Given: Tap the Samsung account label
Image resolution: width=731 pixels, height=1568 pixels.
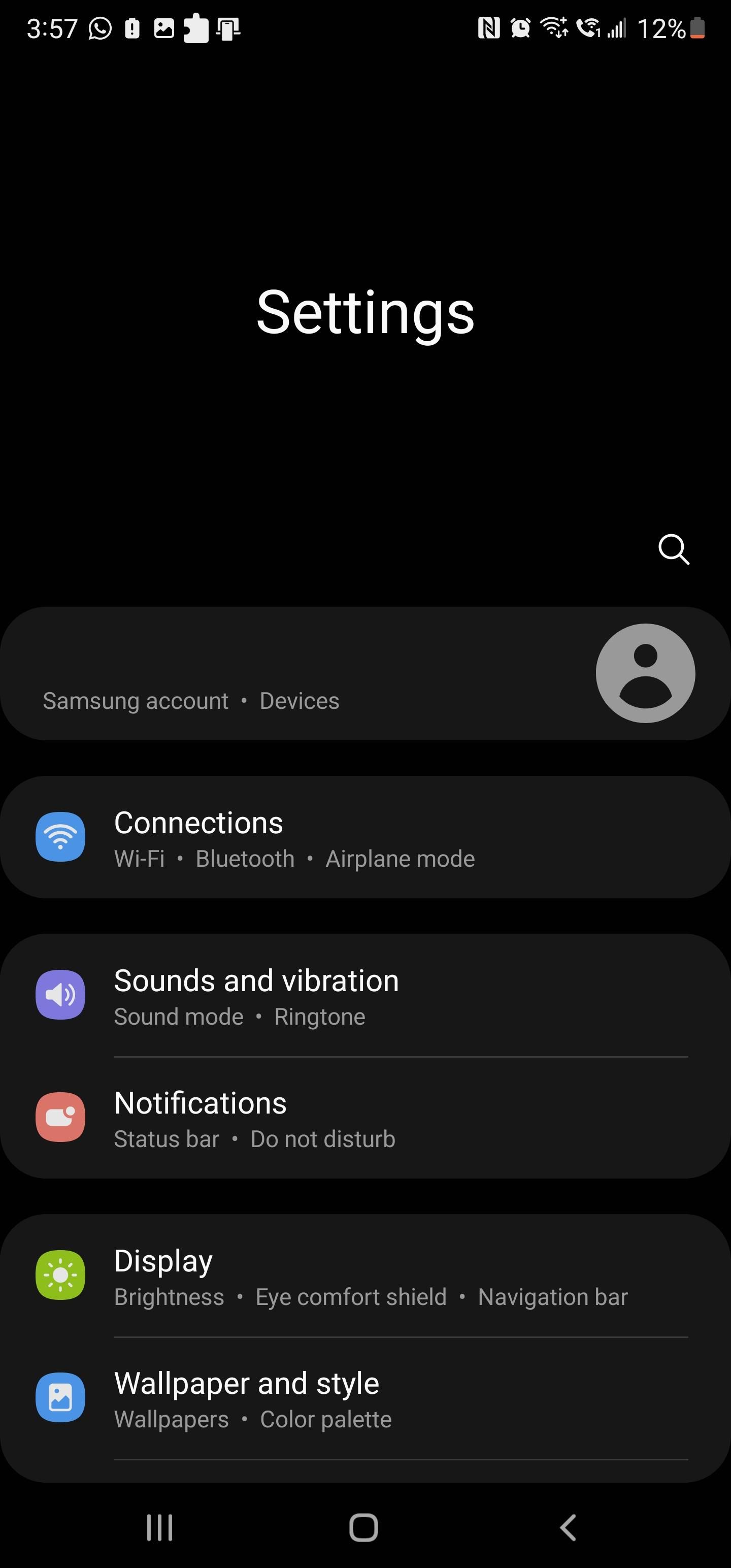Looking at the screenshot, I should (135, 701).
